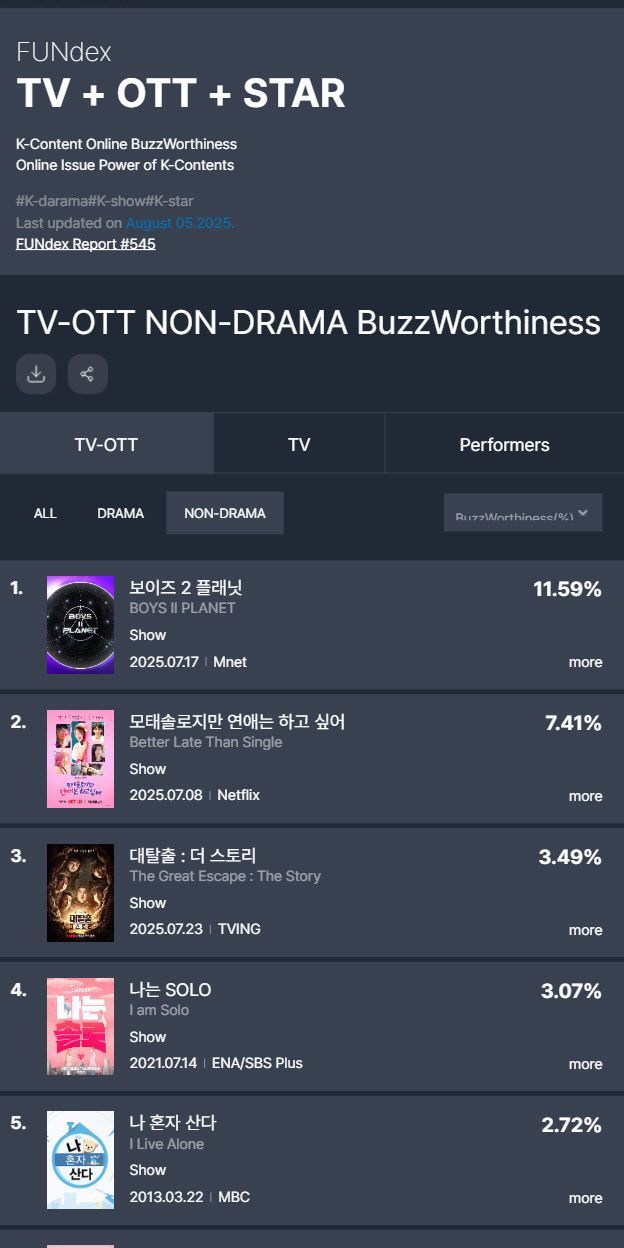
Task: Switch to the TV tab
Action: [299, 445]
